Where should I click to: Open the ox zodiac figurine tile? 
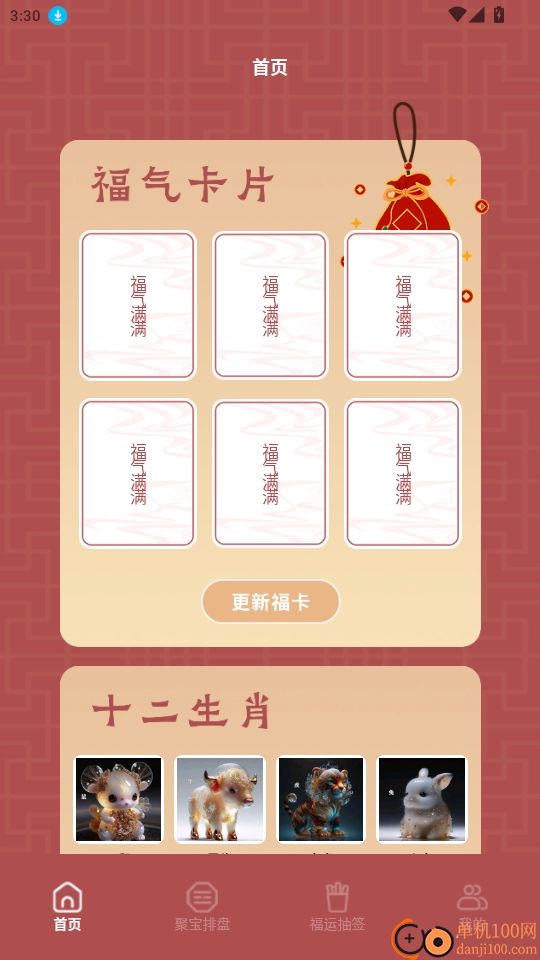coord(220,799)
